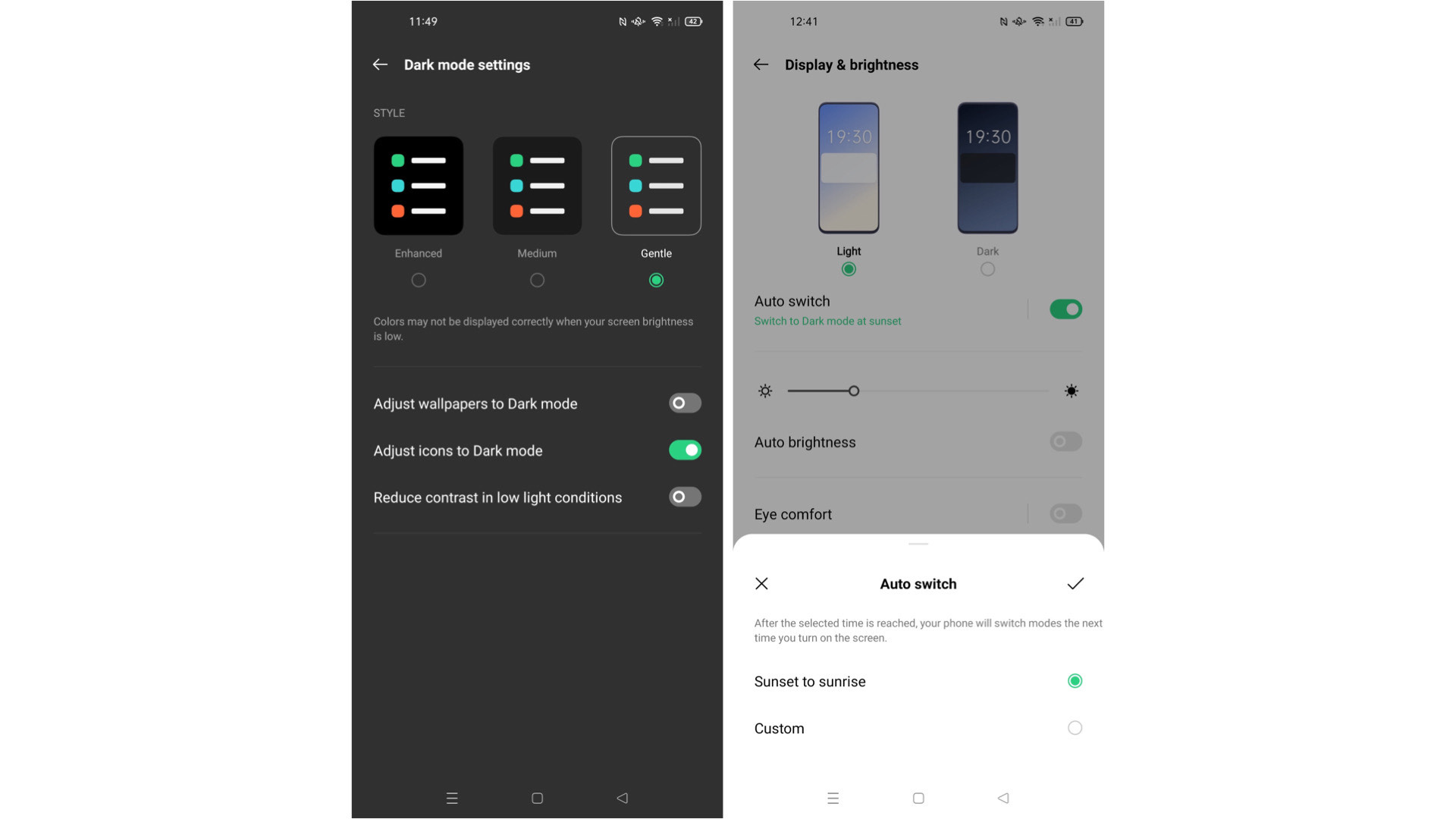This screenshot has height=819, width=1456.
Task: Choose the Custom schedule option
Action: pyautogui.click(x=1074, y=728)
